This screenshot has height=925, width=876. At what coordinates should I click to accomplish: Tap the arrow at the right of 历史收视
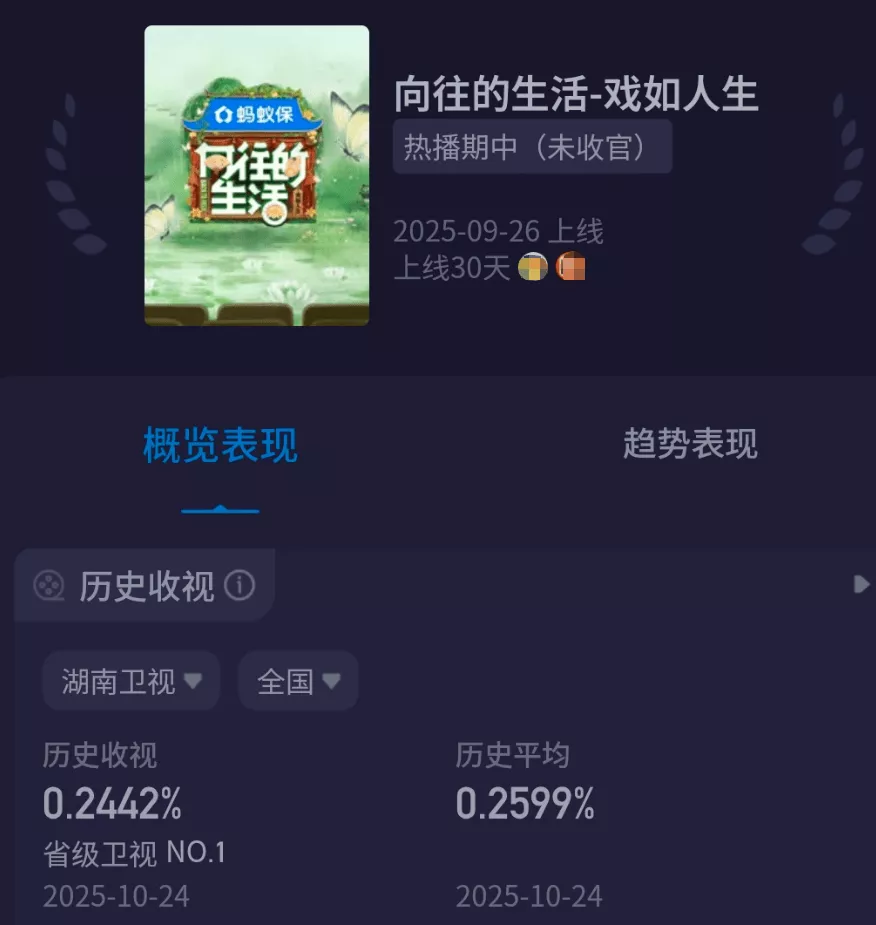click(861, 584)
